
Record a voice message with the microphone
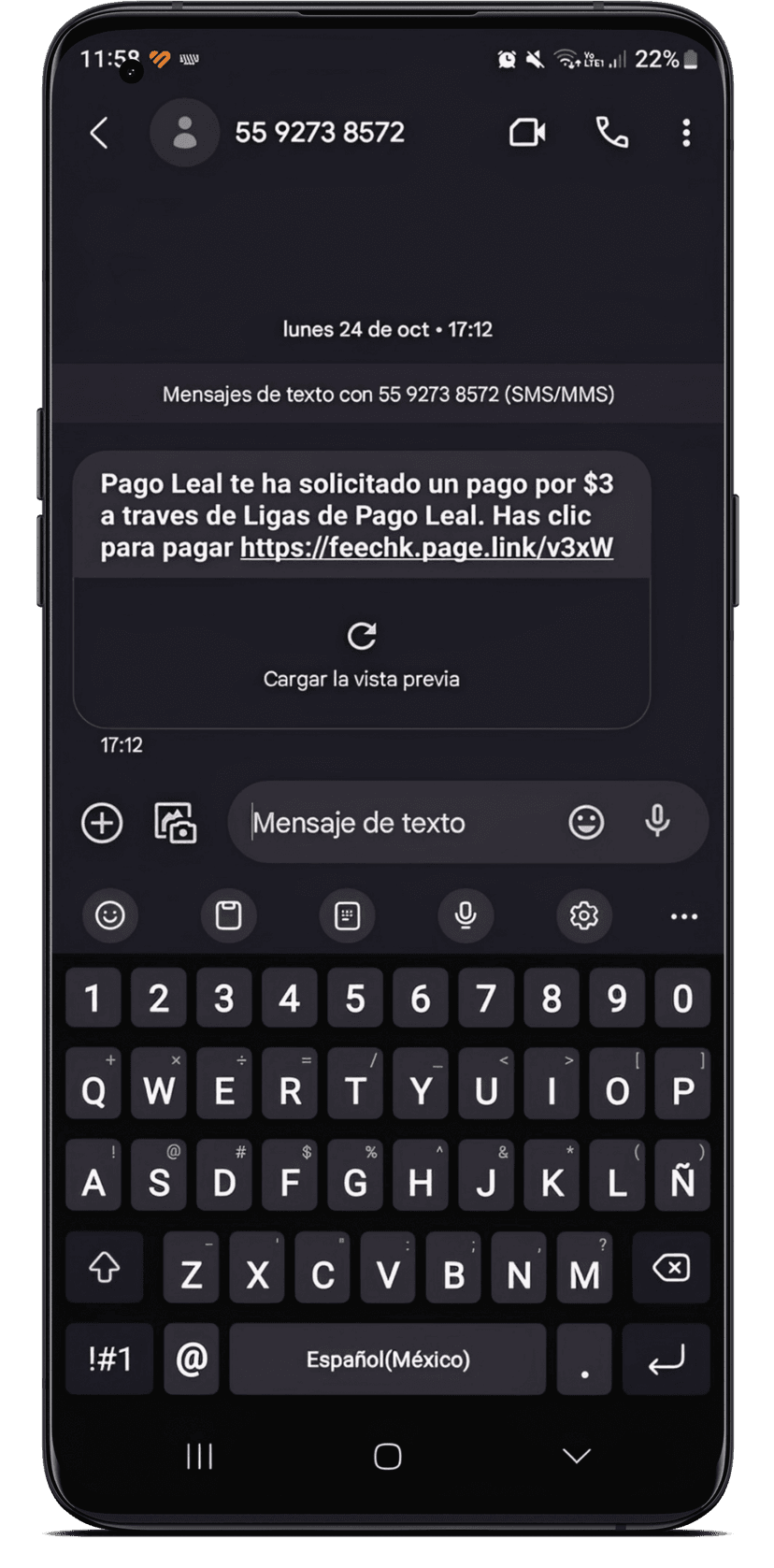pos(657,821)
